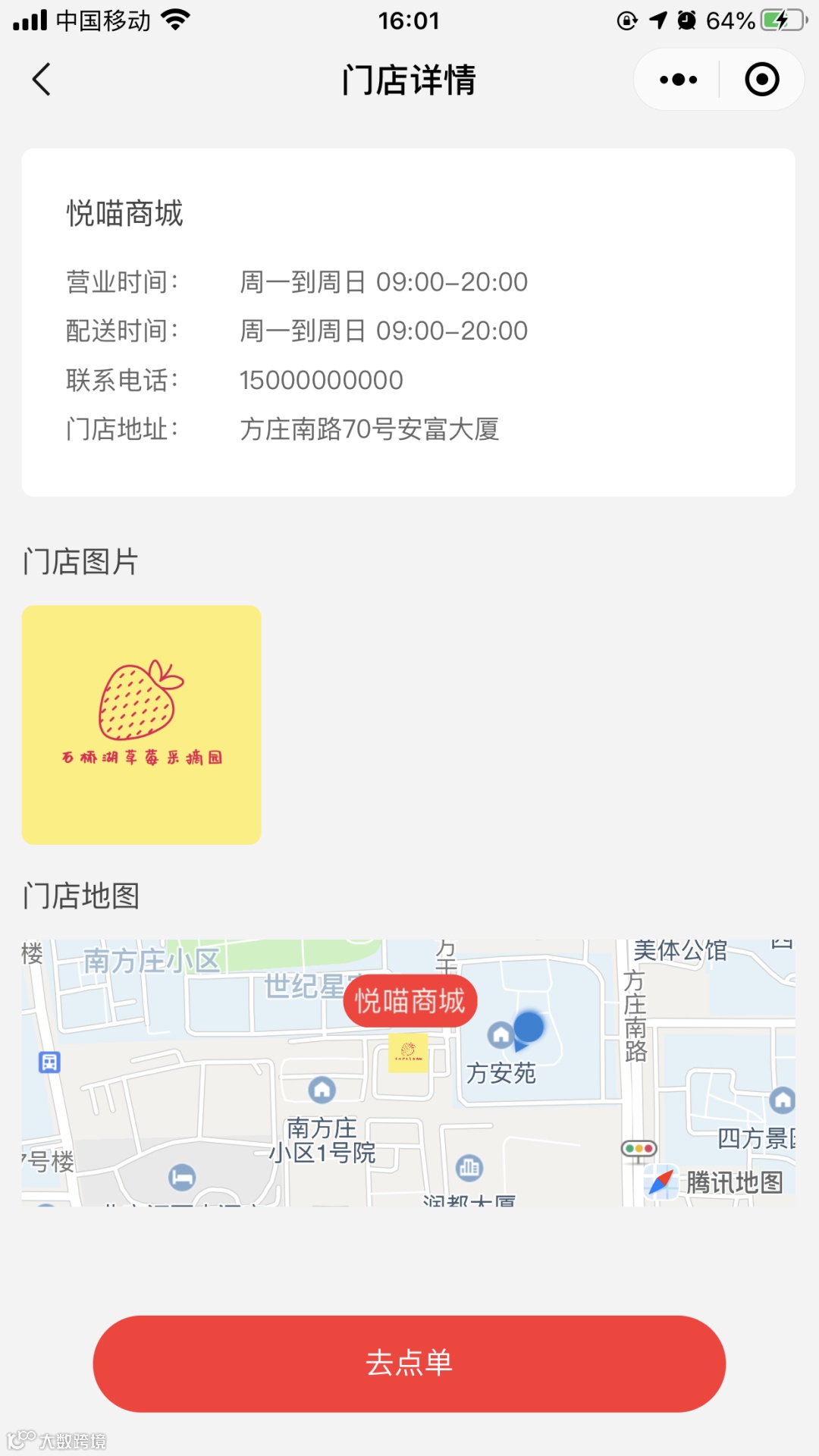Tap the 去点单 button to order
819x1456 pixels.
(x=409, y=1363)
